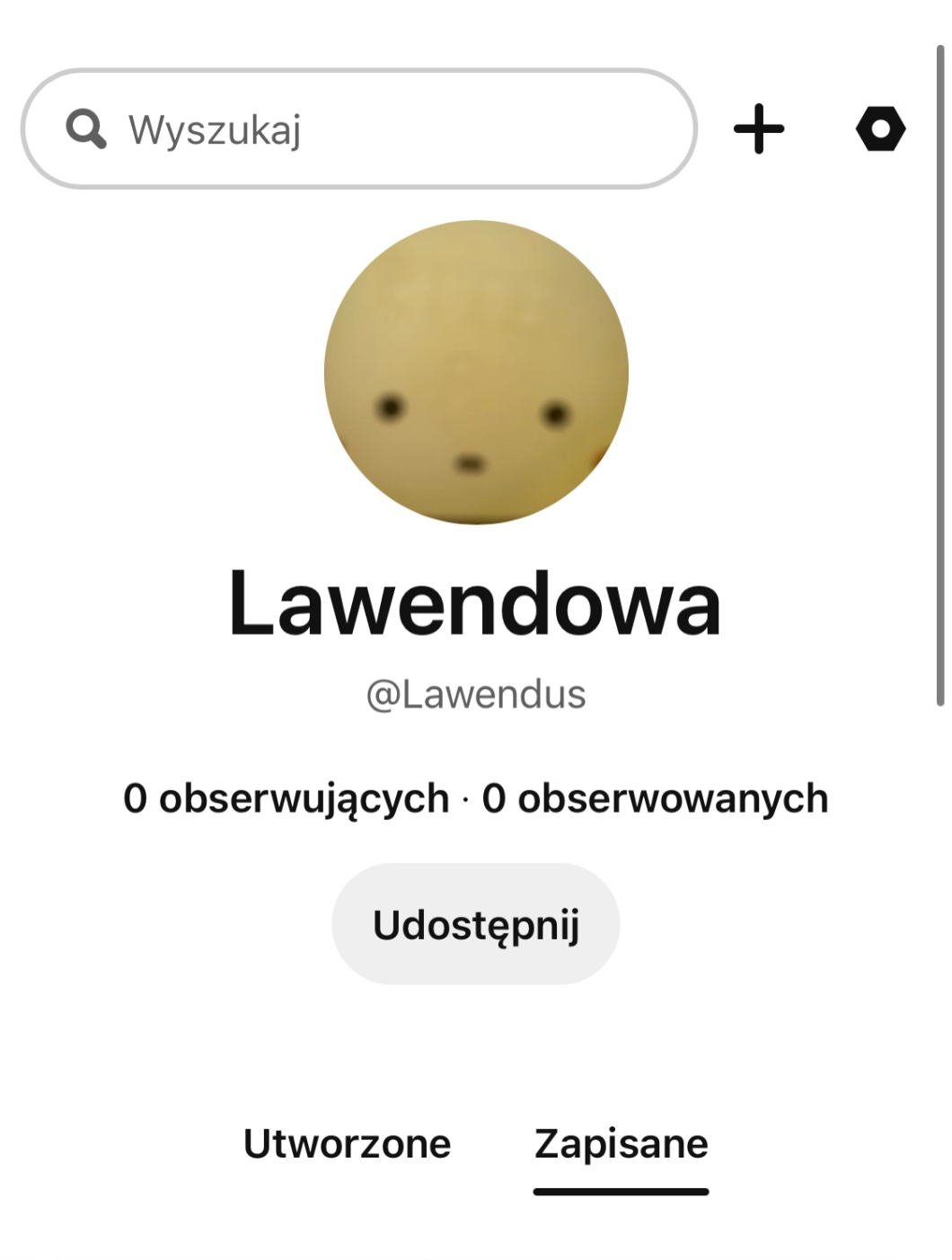Open settings via the hexagon icon

880,129
